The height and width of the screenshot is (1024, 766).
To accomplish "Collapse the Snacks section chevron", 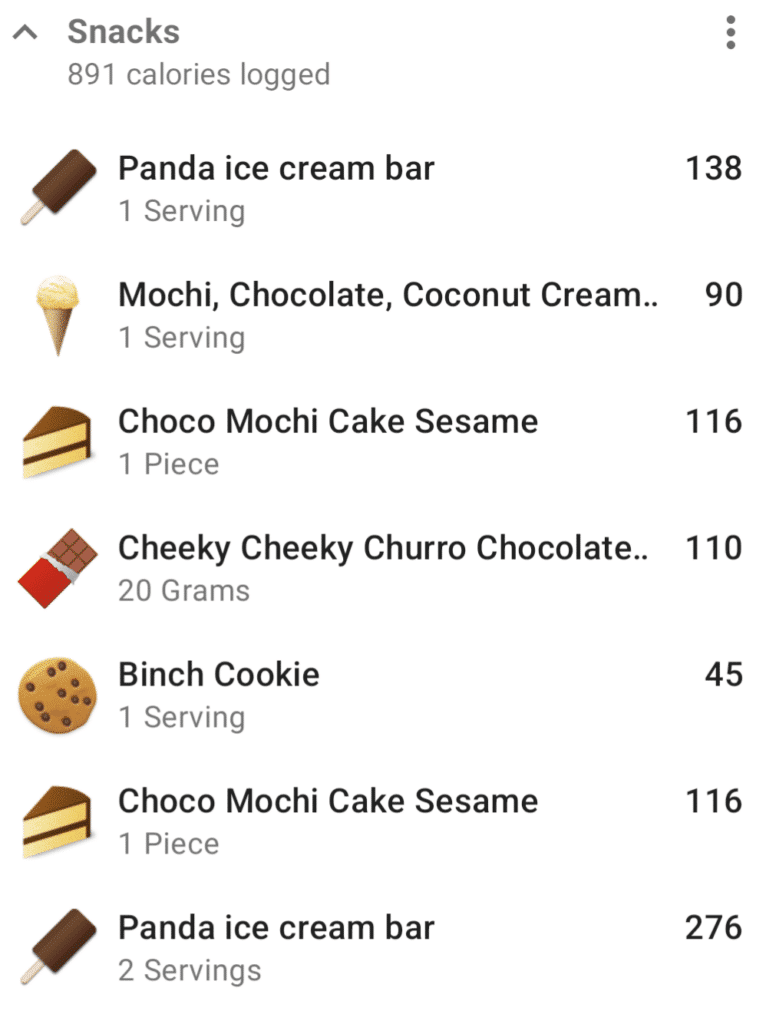I will pyautogui.click(x=25, y=32).
